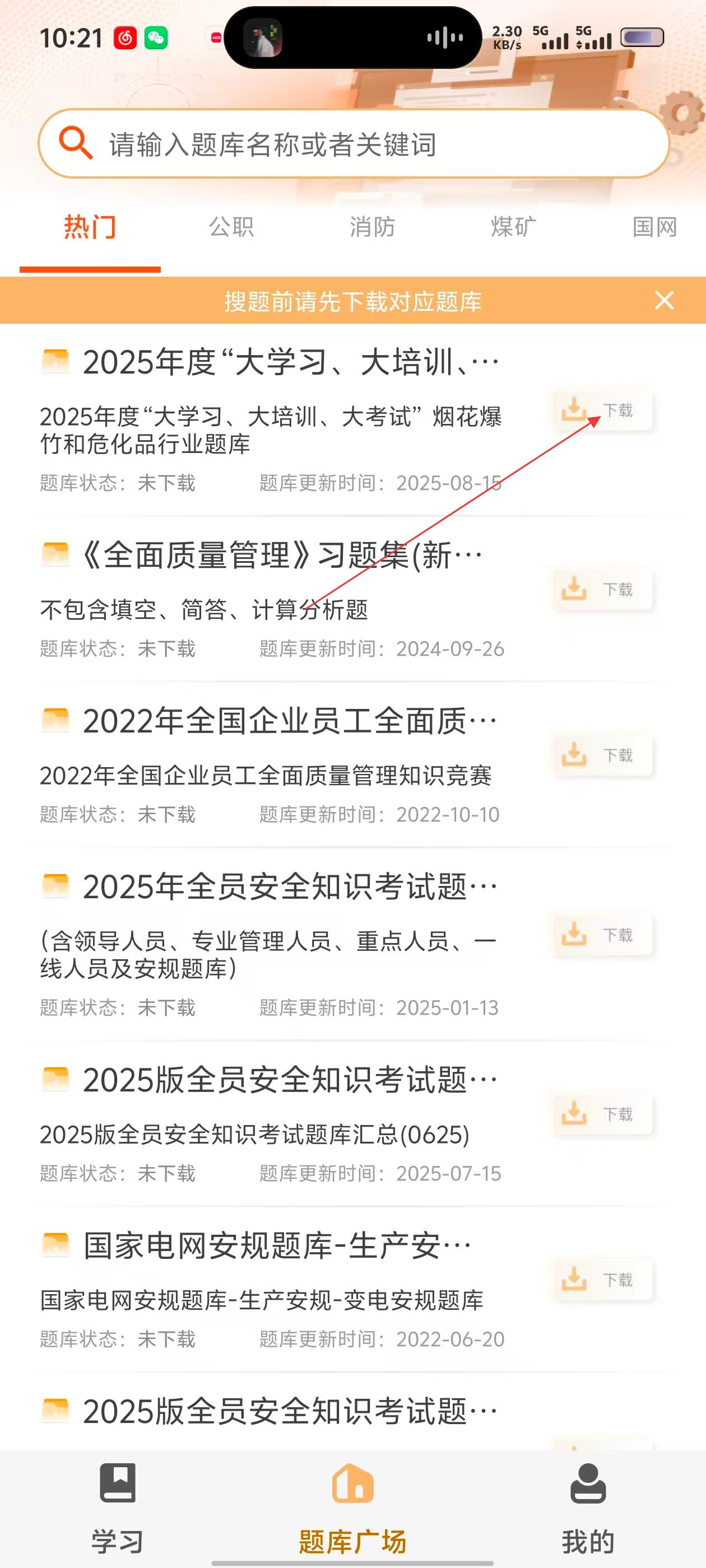This screenshot has height=1568, width=706.
Task: Open the 我的 profile tab
Action: 588,1508
